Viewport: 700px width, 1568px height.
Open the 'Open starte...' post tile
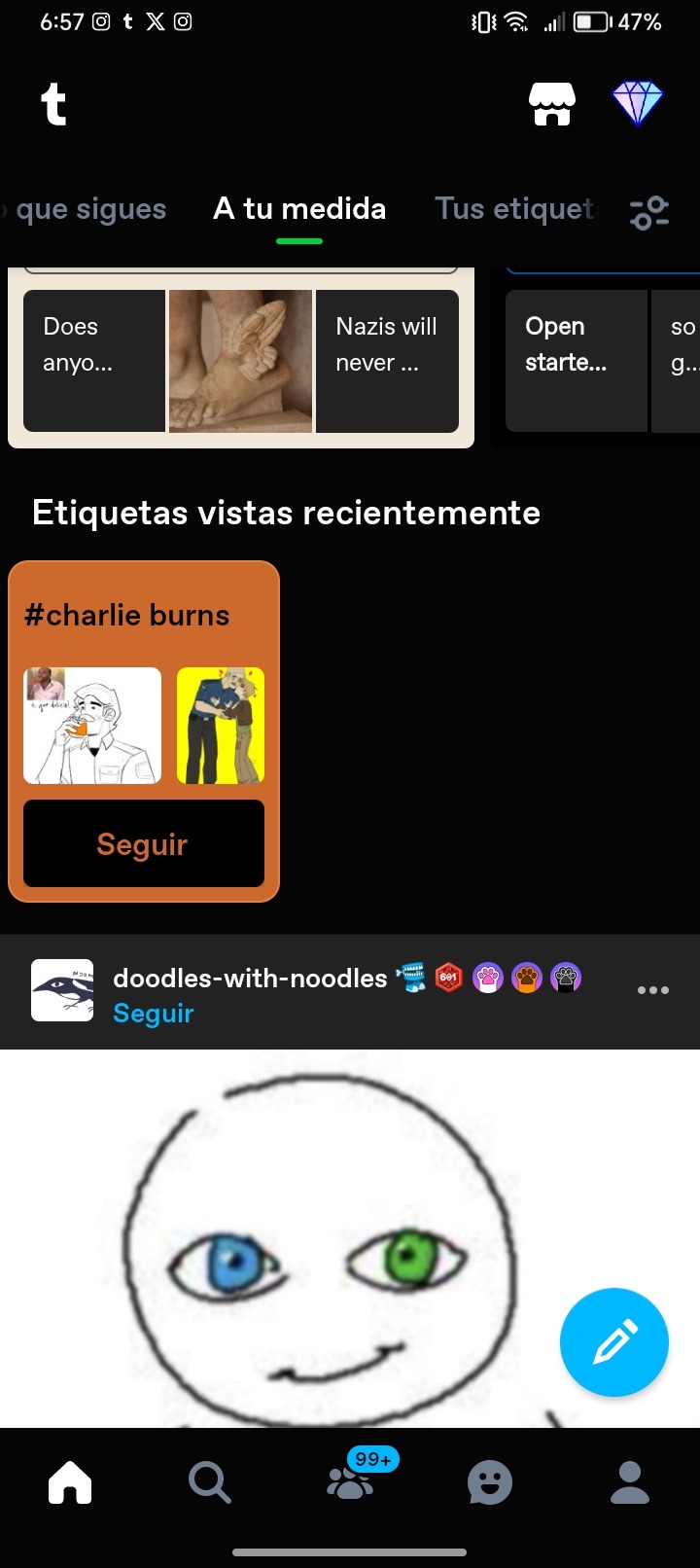[576, 361]
